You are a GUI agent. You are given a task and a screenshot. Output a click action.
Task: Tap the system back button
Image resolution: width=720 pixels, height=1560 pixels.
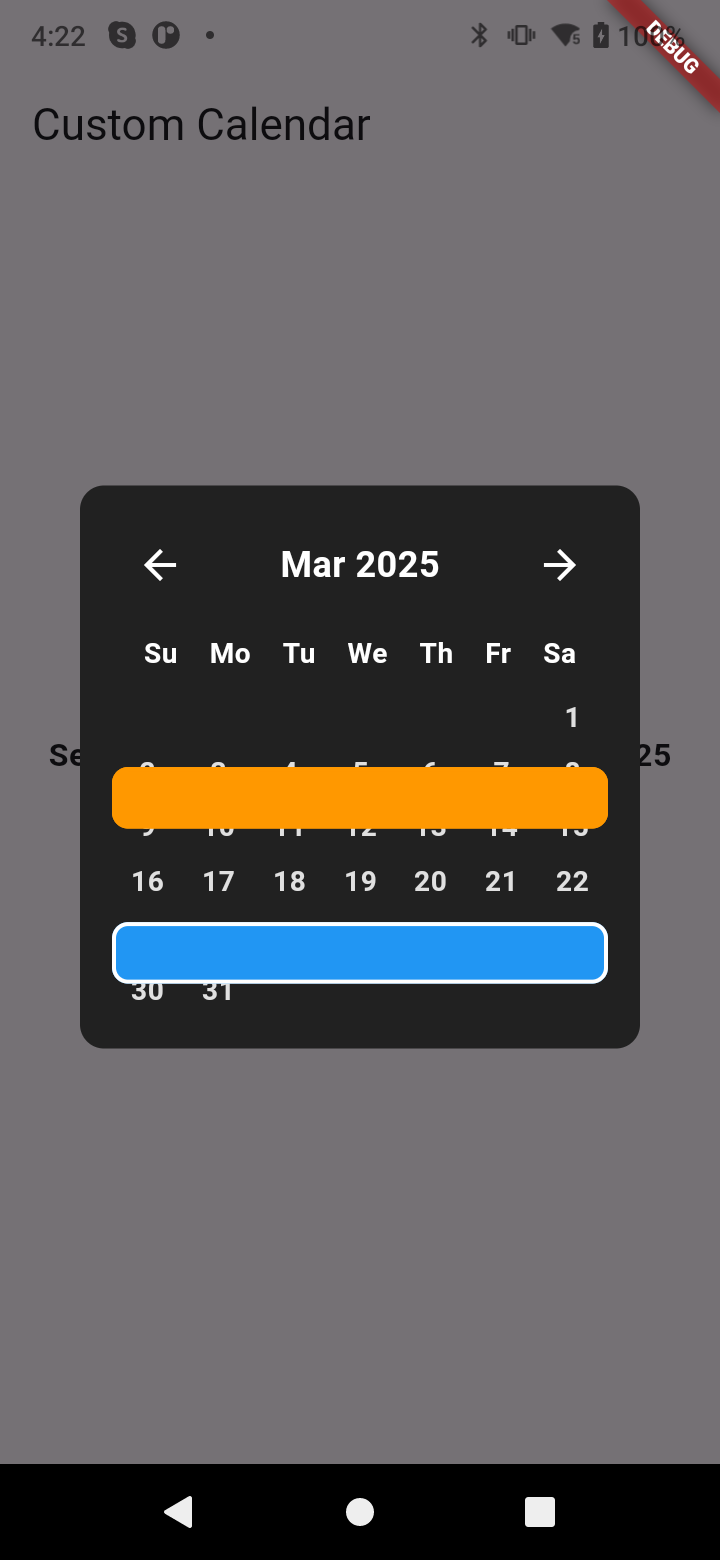pyautogui.click(x=179, y=1511)
